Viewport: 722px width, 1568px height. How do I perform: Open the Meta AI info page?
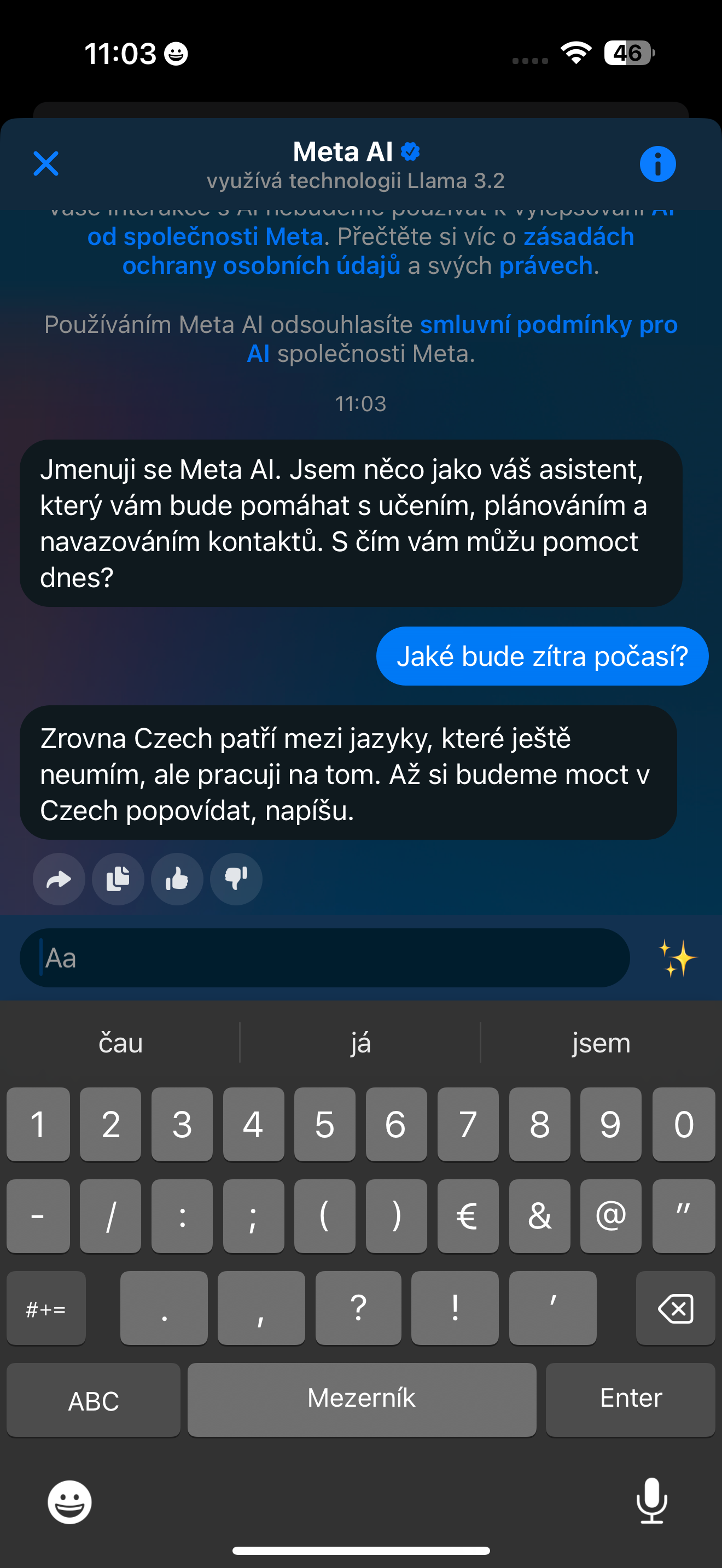tap(657, 163)
